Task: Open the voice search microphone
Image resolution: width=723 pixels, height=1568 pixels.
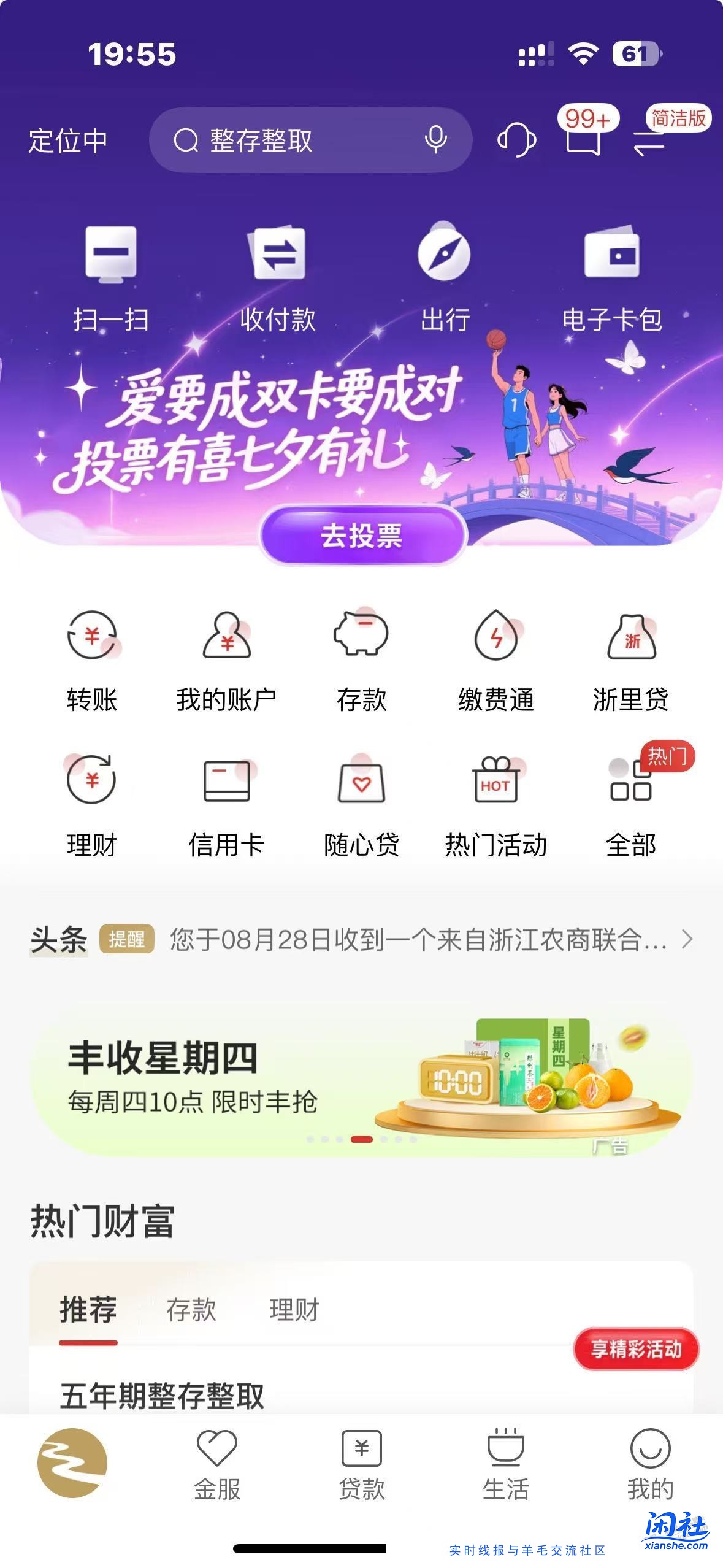Action: (436, 140)
